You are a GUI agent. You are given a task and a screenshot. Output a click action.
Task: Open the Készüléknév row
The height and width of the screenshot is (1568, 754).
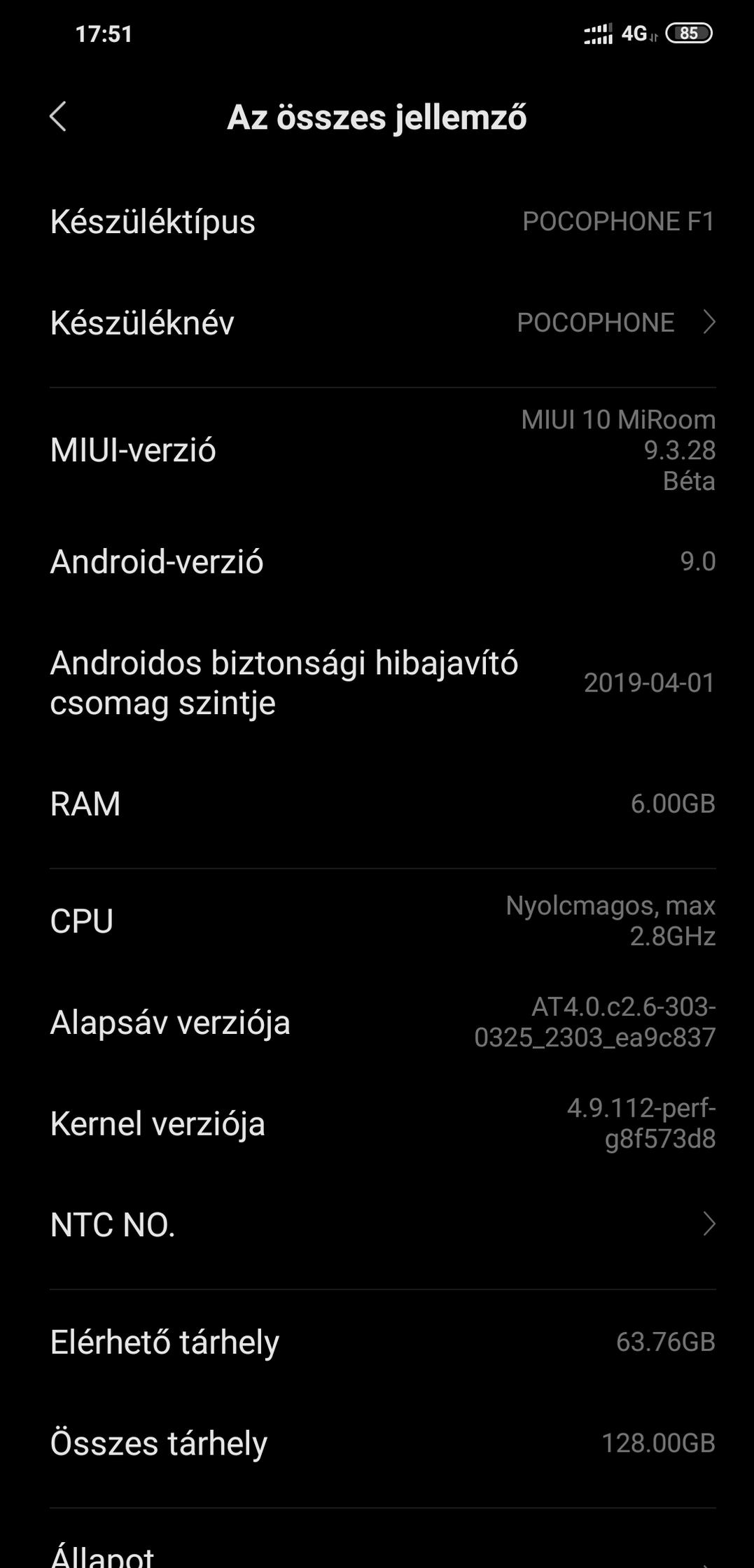tap(377, 323)
